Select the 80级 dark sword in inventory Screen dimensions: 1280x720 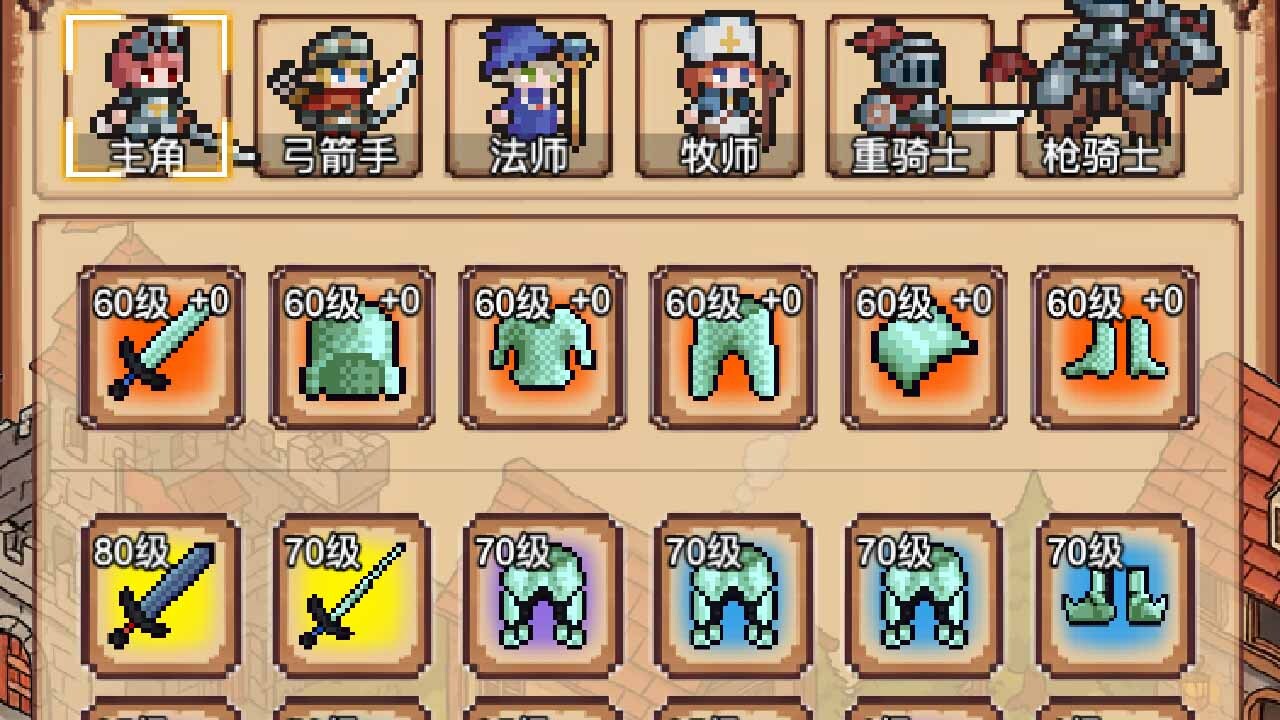tap(161, 596)
